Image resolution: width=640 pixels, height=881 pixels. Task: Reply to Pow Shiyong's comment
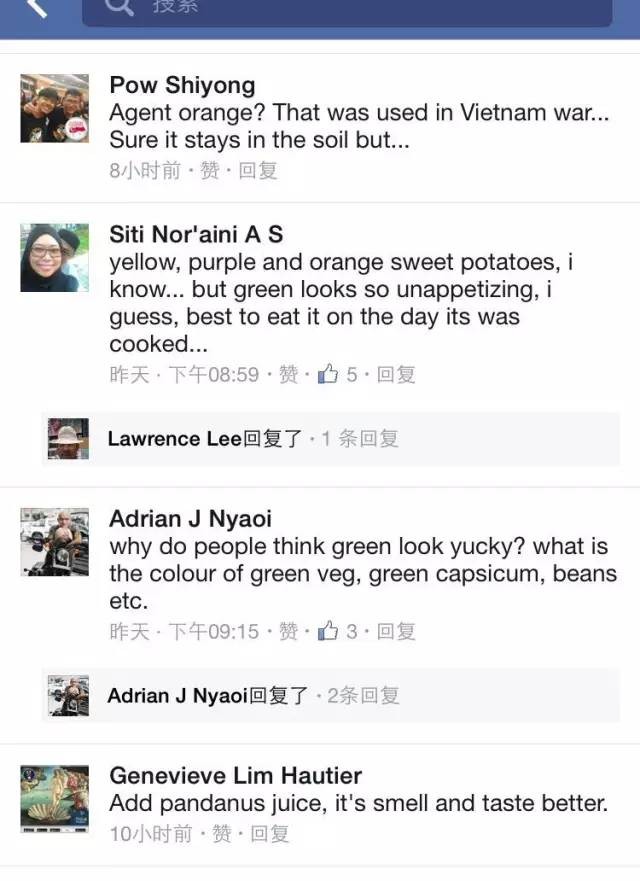click(x=257, y=170)
